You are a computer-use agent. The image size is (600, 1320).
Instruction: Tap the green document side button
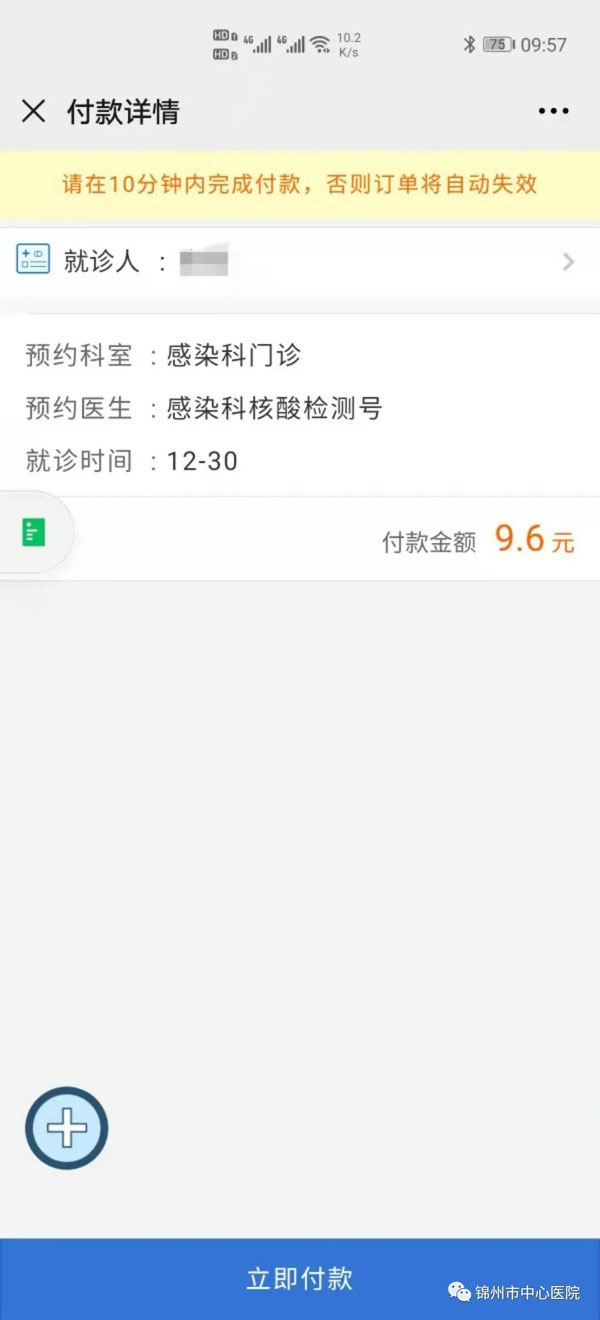pos(35,532)
